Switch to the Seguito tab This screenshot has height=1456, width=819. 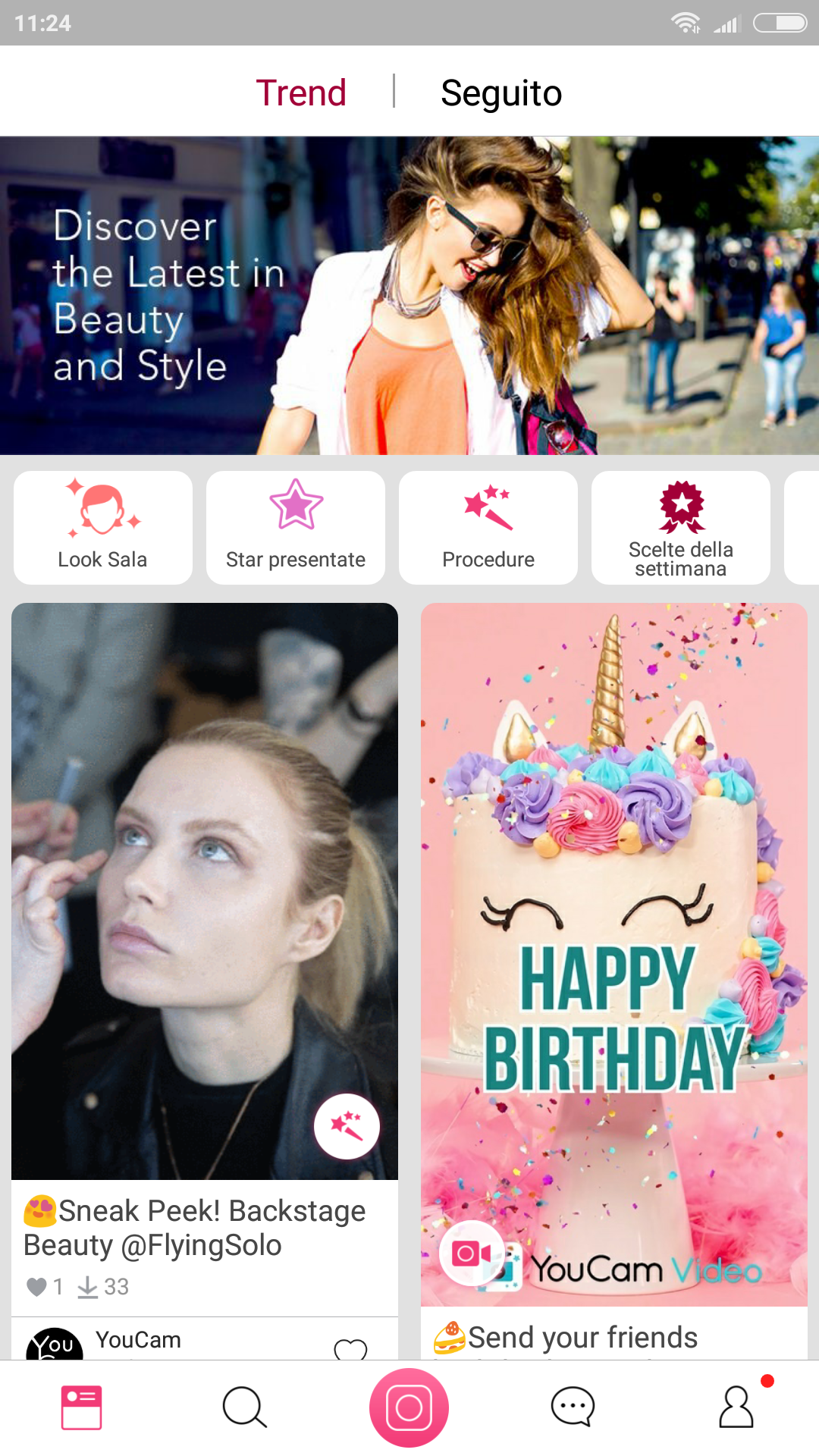pyautogui.click(x=501, y=93)
